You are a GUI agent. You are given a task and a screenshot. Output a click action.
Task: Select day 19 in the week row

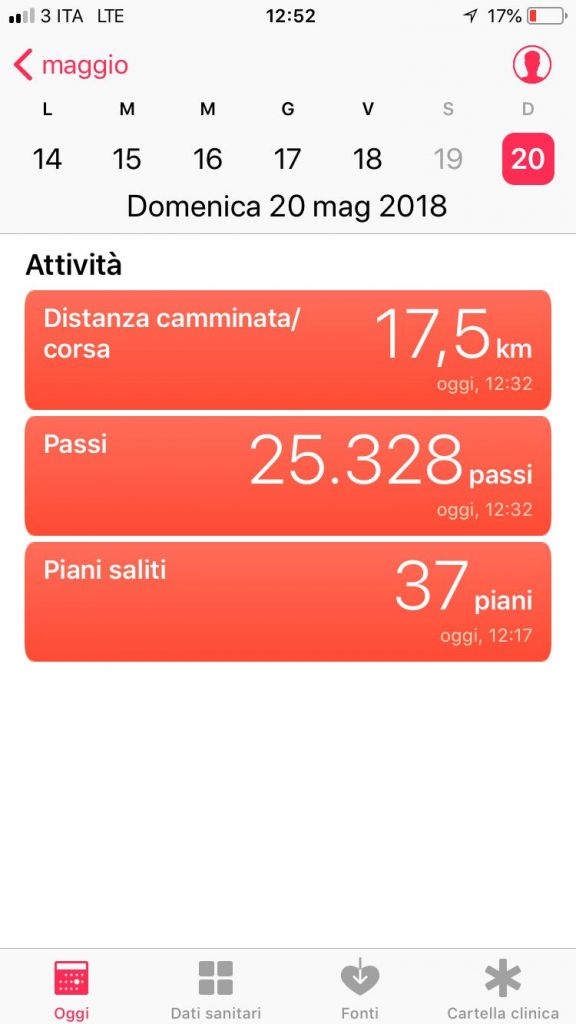tap(448, 159)
